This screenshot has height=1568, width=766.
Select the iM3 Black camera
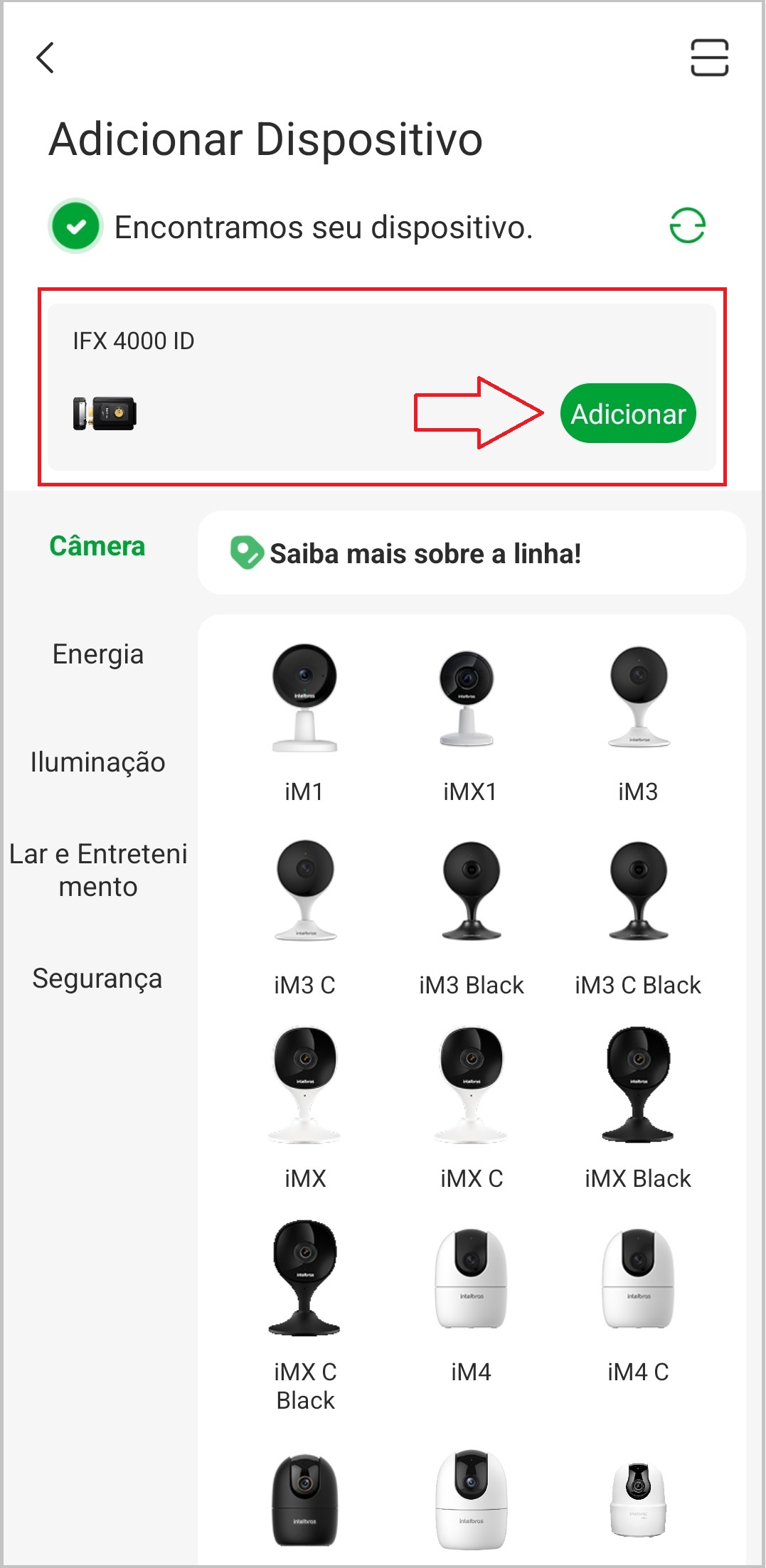(471, 914)
